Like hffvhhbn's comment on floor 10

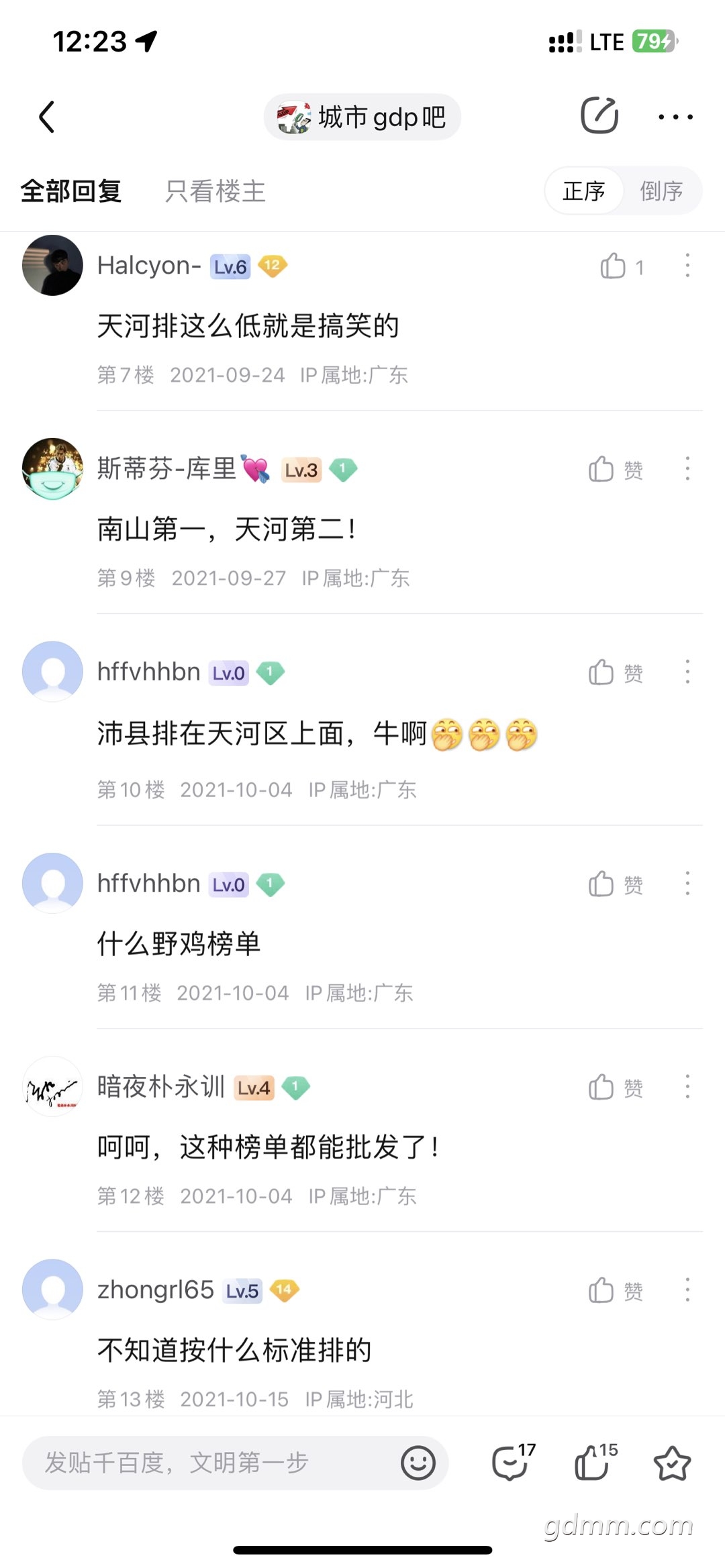tap(616, 672)
